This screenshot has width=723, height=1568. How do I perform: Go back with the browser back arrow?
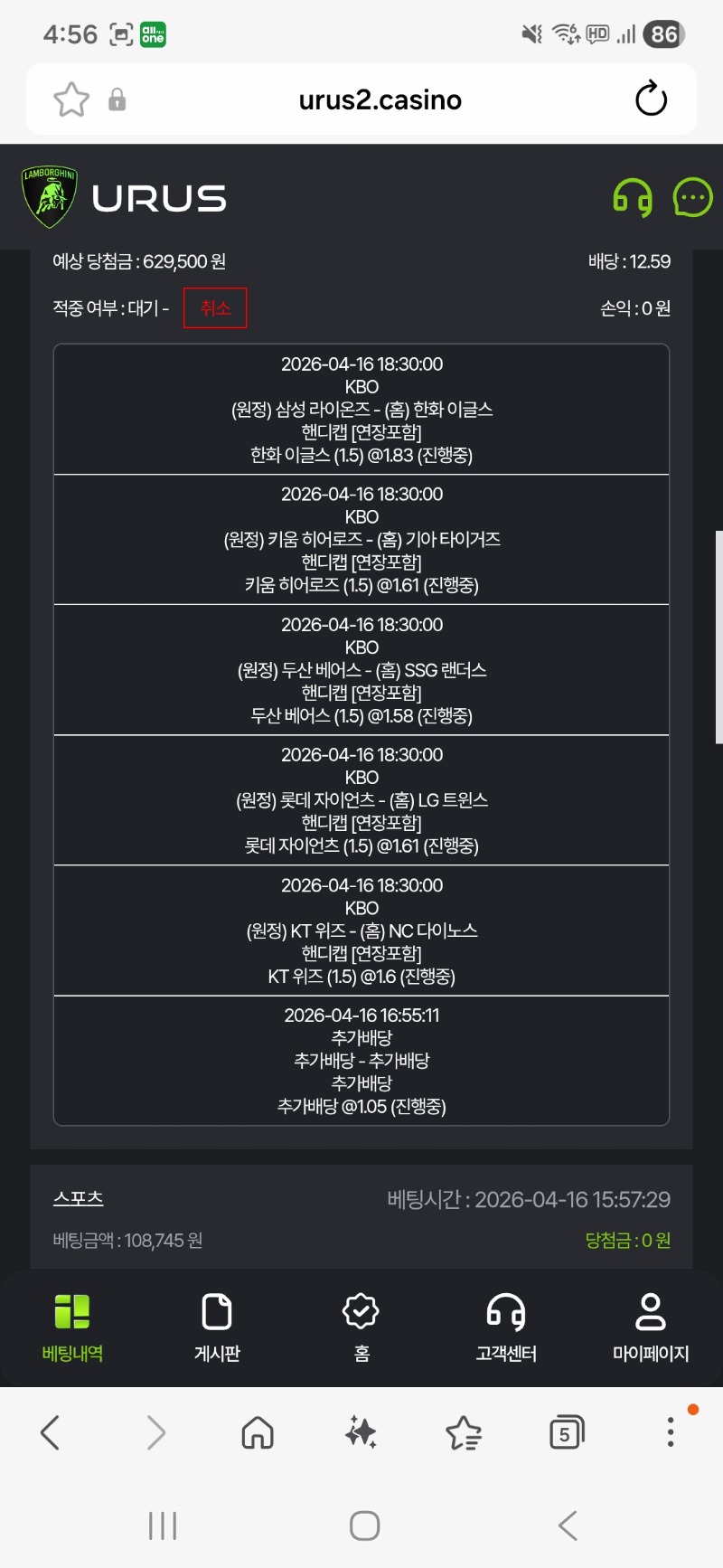(x=51, y=1432)
